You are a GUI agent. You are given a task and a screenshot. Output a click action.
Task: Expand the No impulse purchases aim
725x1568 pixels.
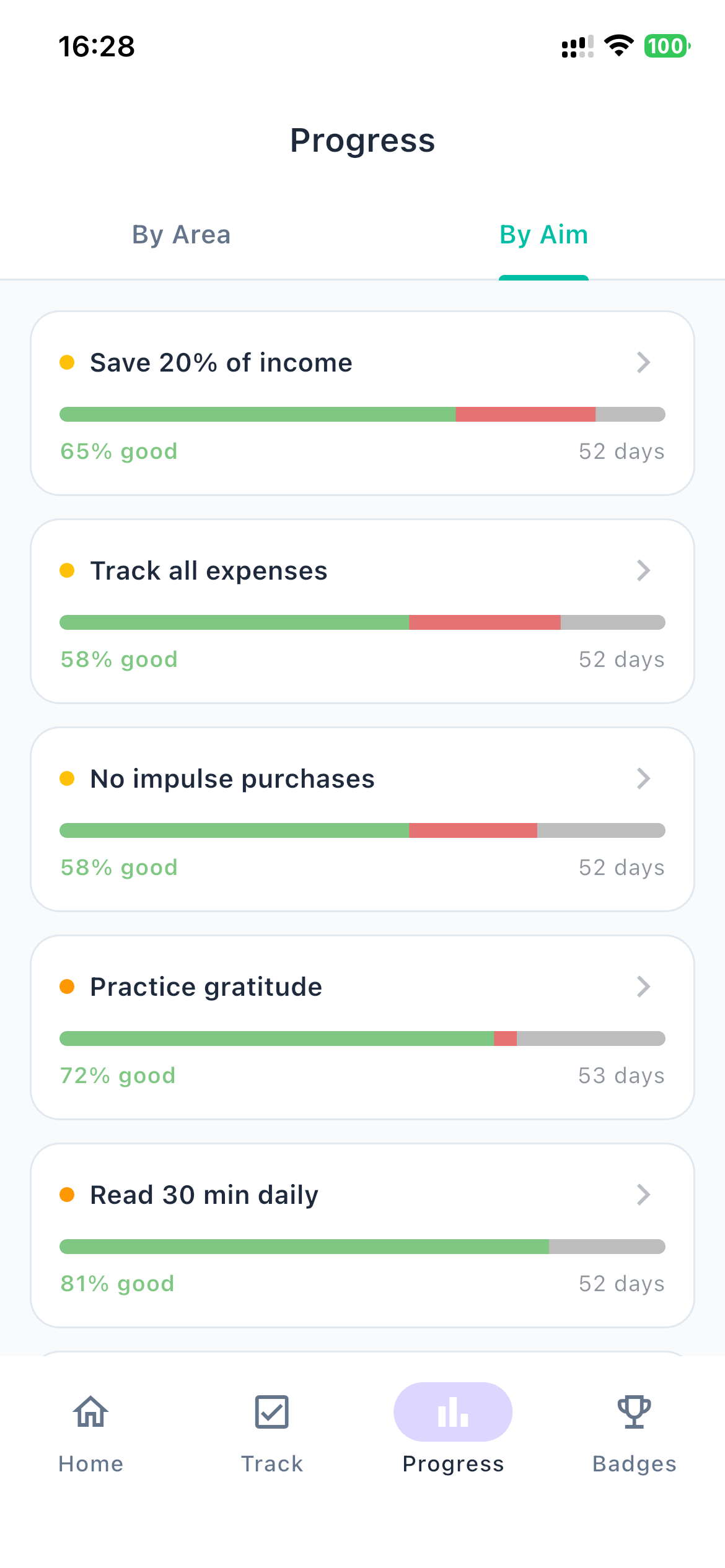click(644, 778)
